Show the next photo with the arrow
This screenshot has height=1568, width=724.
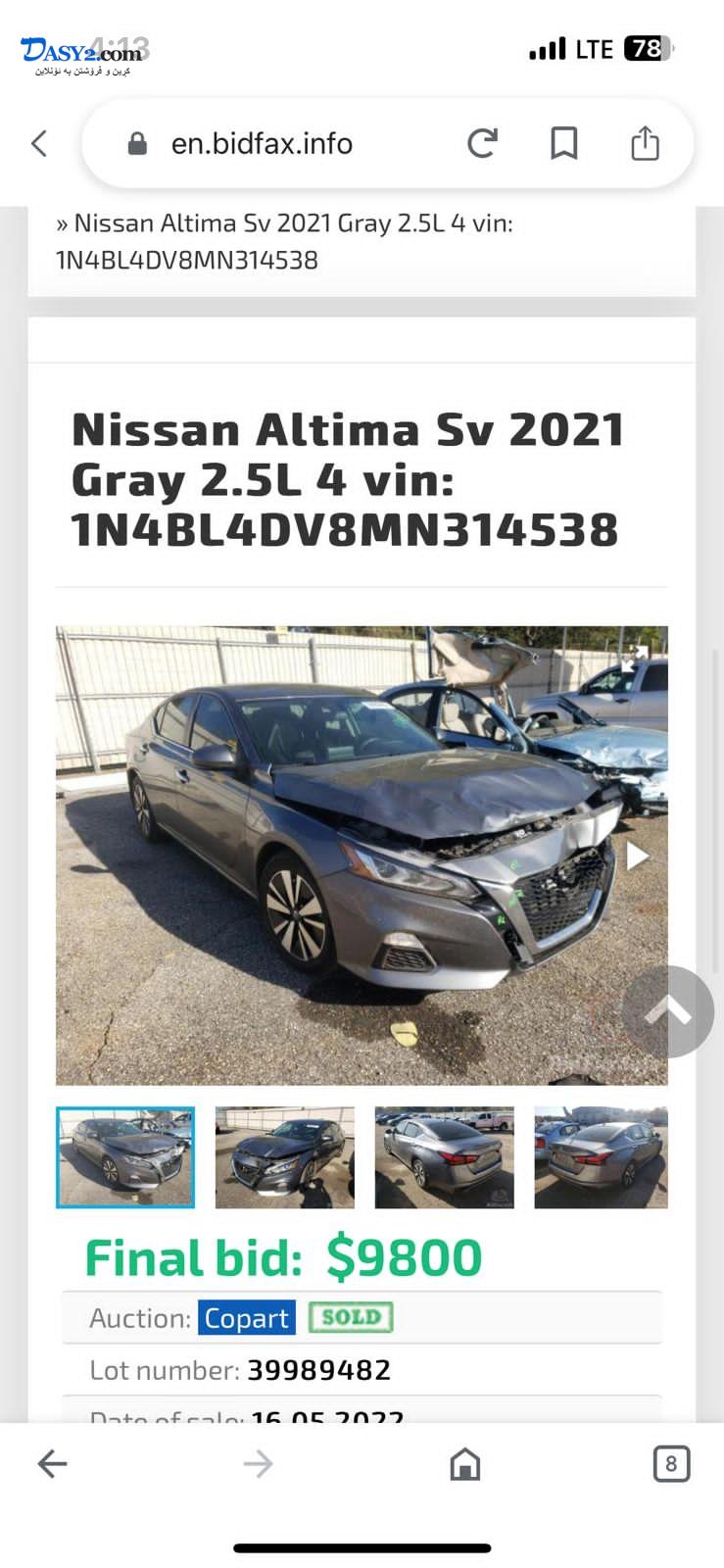(x=638, y=857)
